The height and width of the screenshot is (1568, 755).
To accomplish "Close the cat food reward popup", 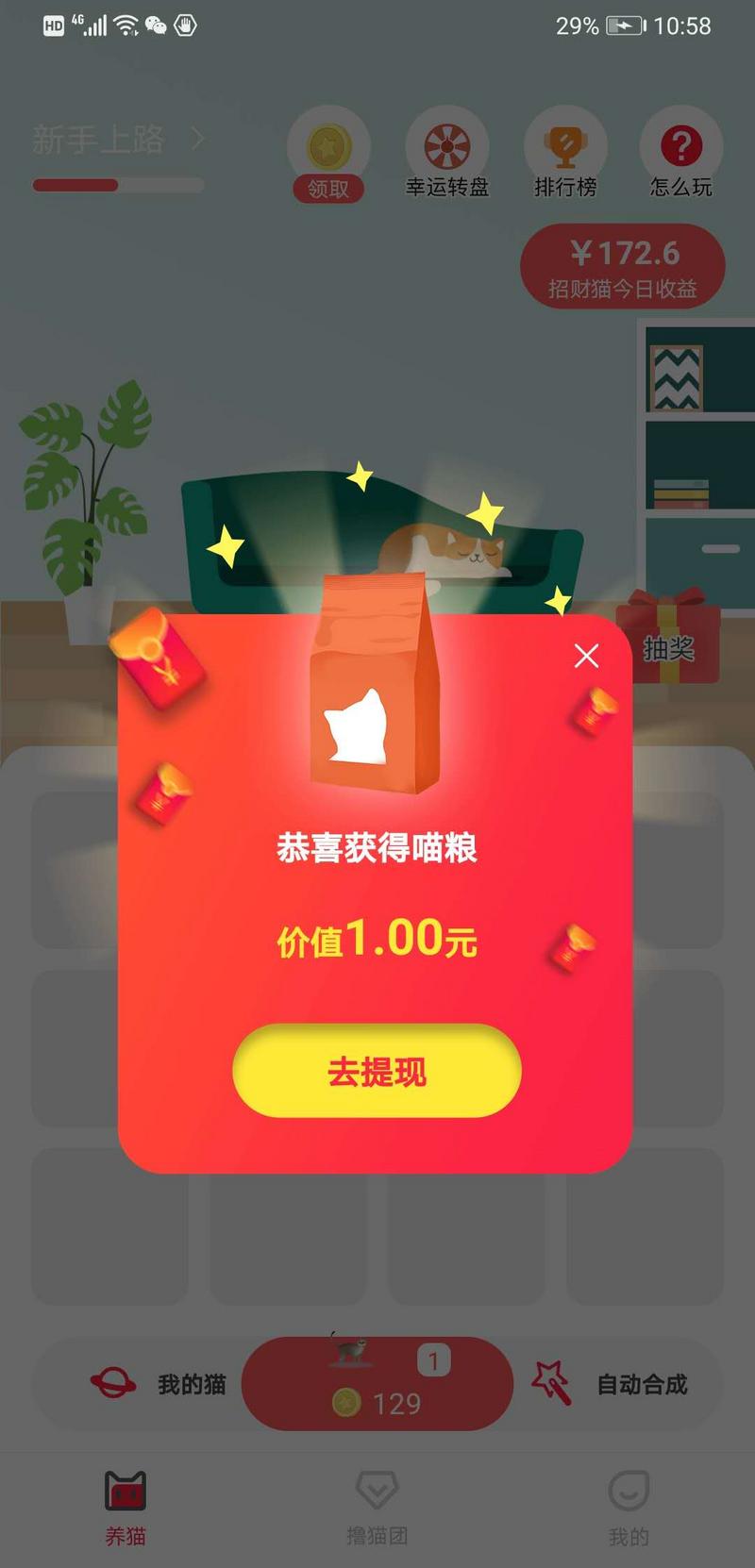I will pyautogui.click(x=586, y=656).
